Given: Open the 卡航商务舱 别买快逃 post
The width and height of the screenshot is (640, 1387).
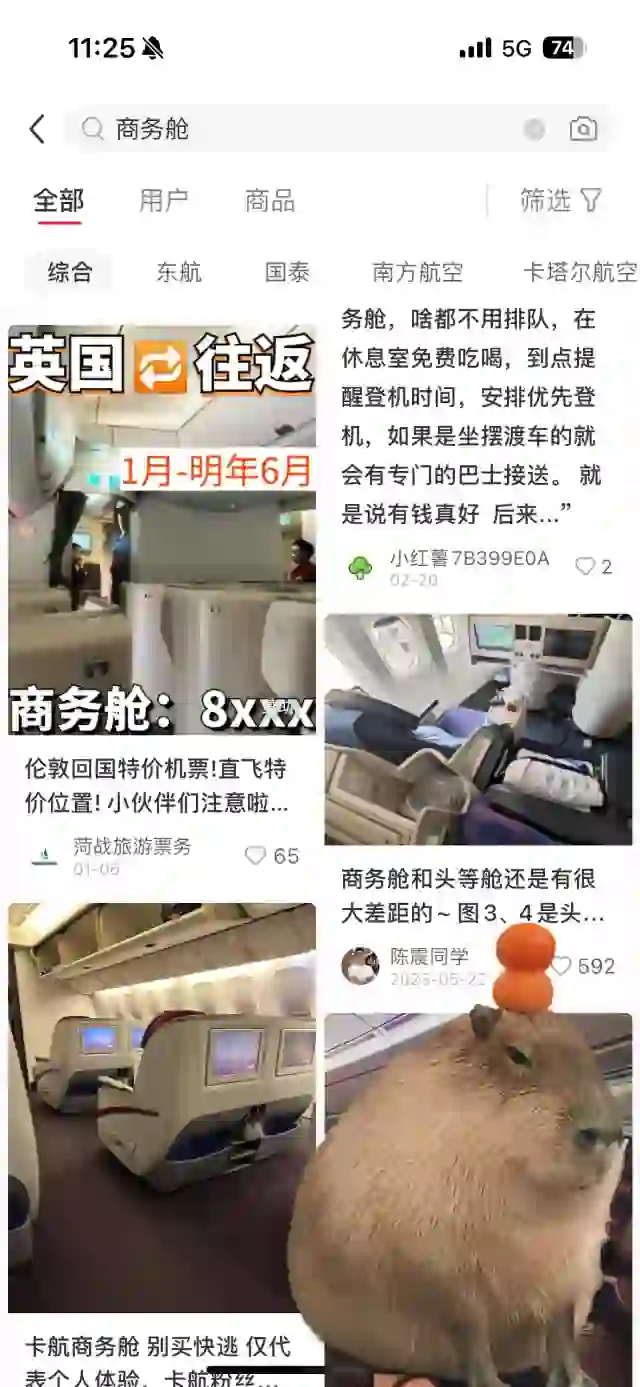Looking at the screenshot, I should click(162, 1110).
